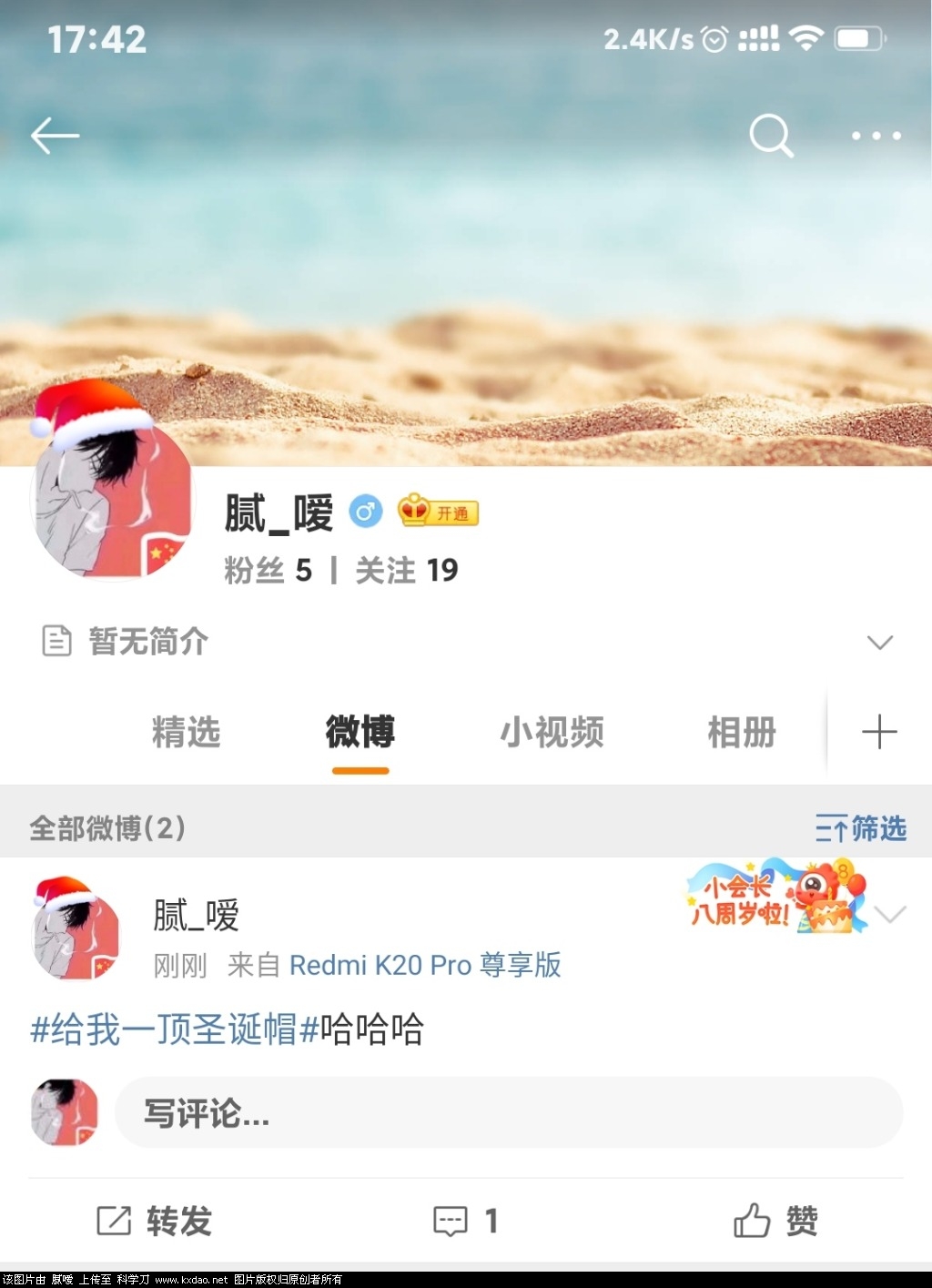Viewport: 932px width, 1288px height.
Task: Go back using the arrow icon
Action: pos(55,137)
